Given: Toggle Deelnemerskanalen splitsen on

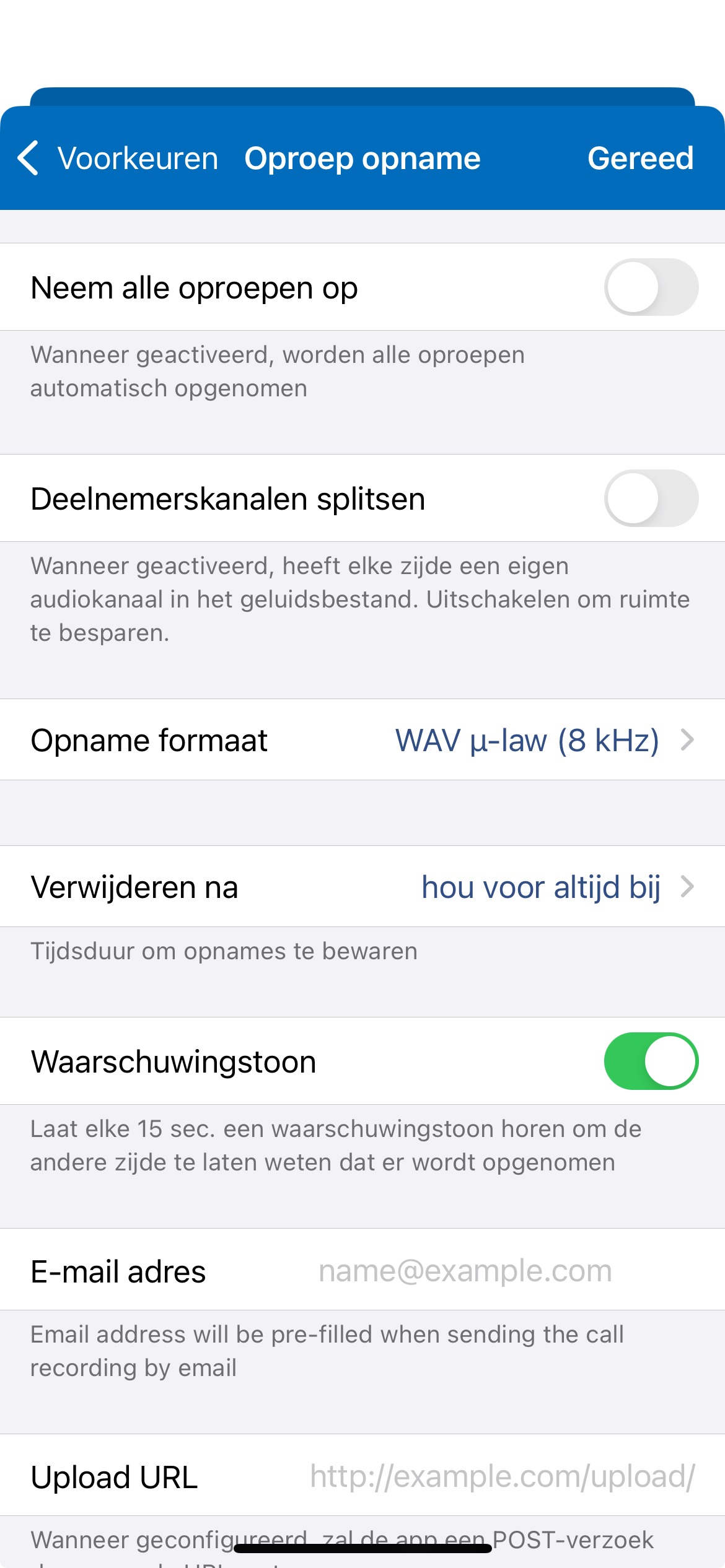Looking at the screenshot, I should coord(651,499).
